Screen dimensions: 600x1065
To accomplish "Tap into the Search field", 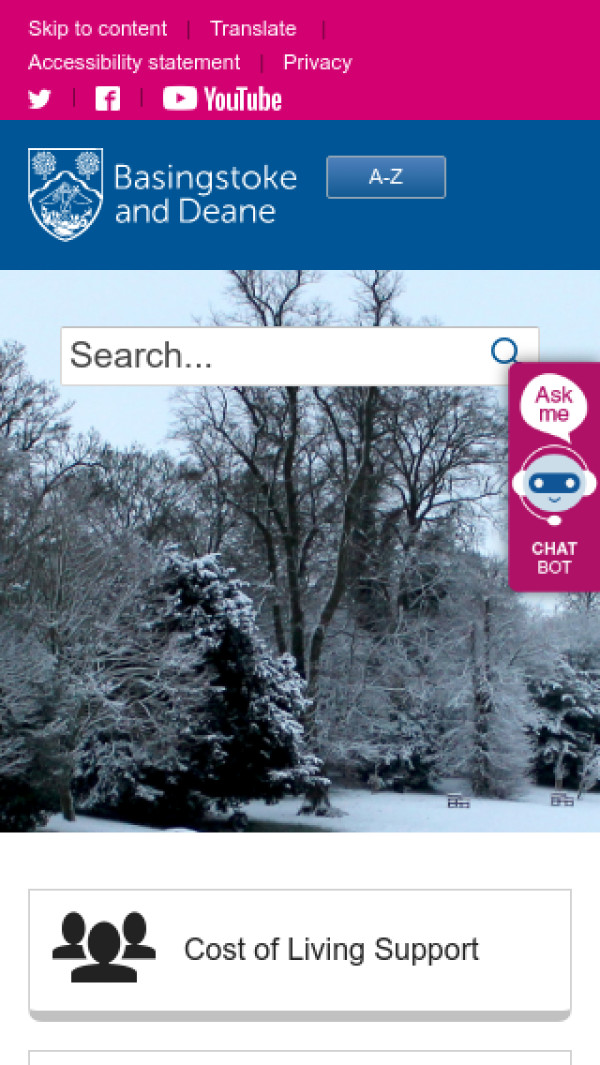I will click(x=270, y=356).
